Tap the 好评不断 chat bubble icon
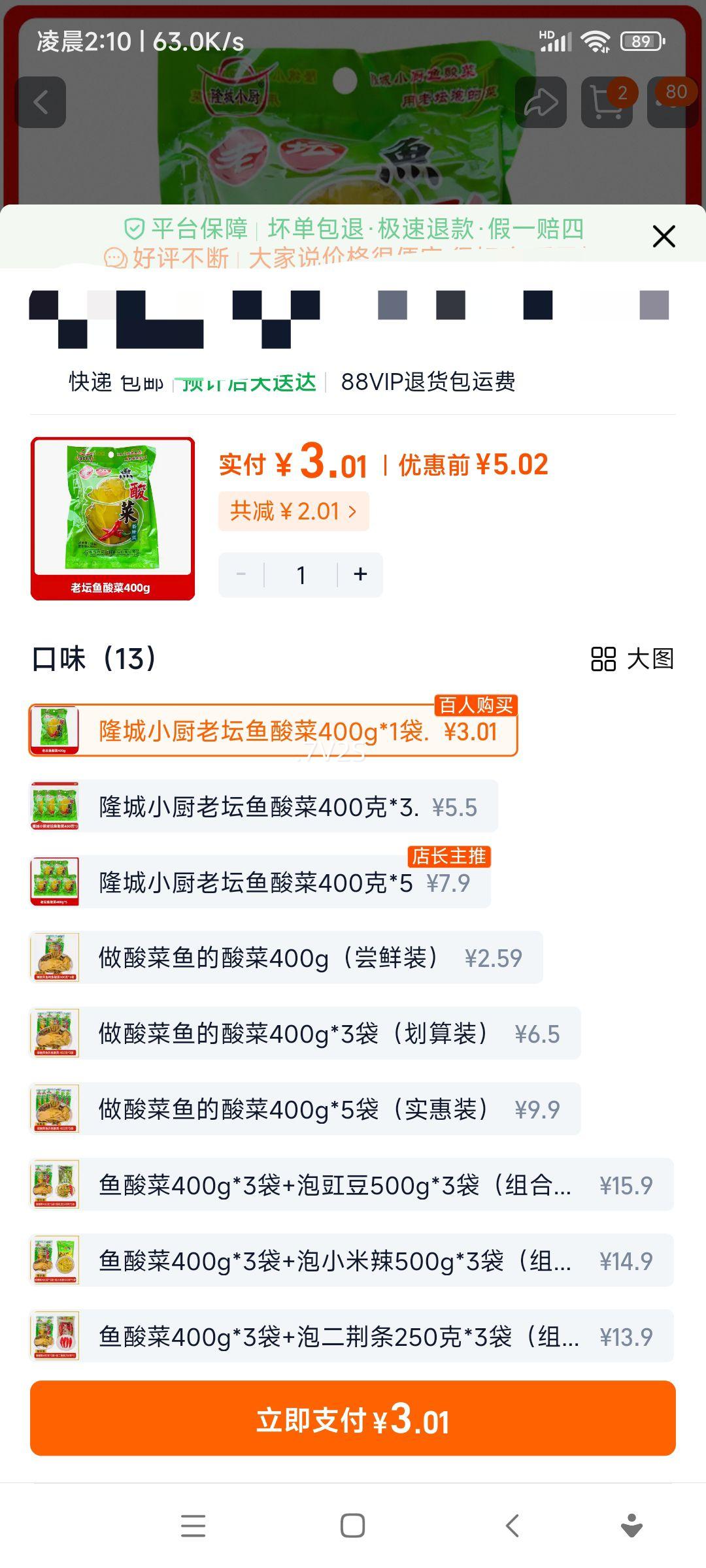The image size is (706, 1568). click(x=114, y=258)
